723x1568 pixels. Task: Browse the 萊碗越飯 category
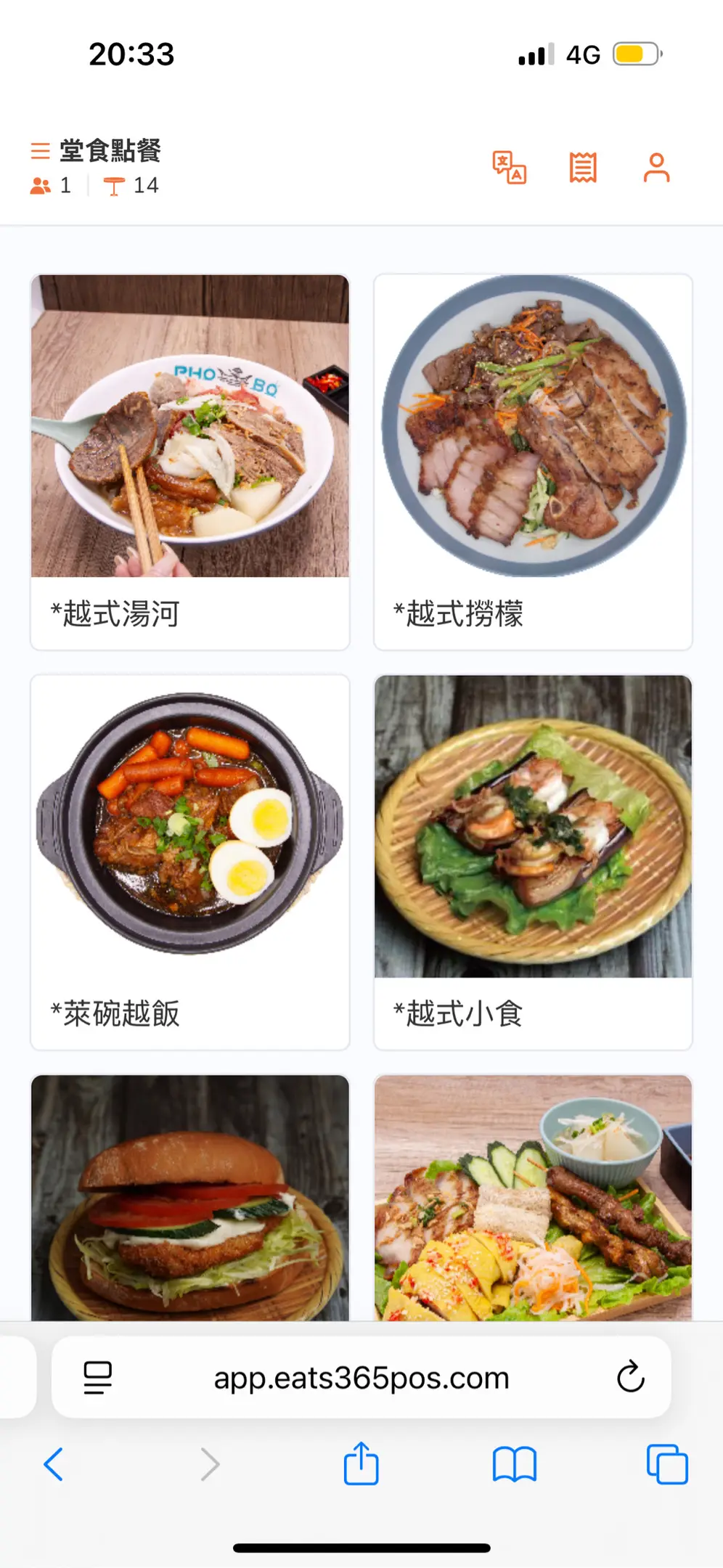(x=190, y=862)
